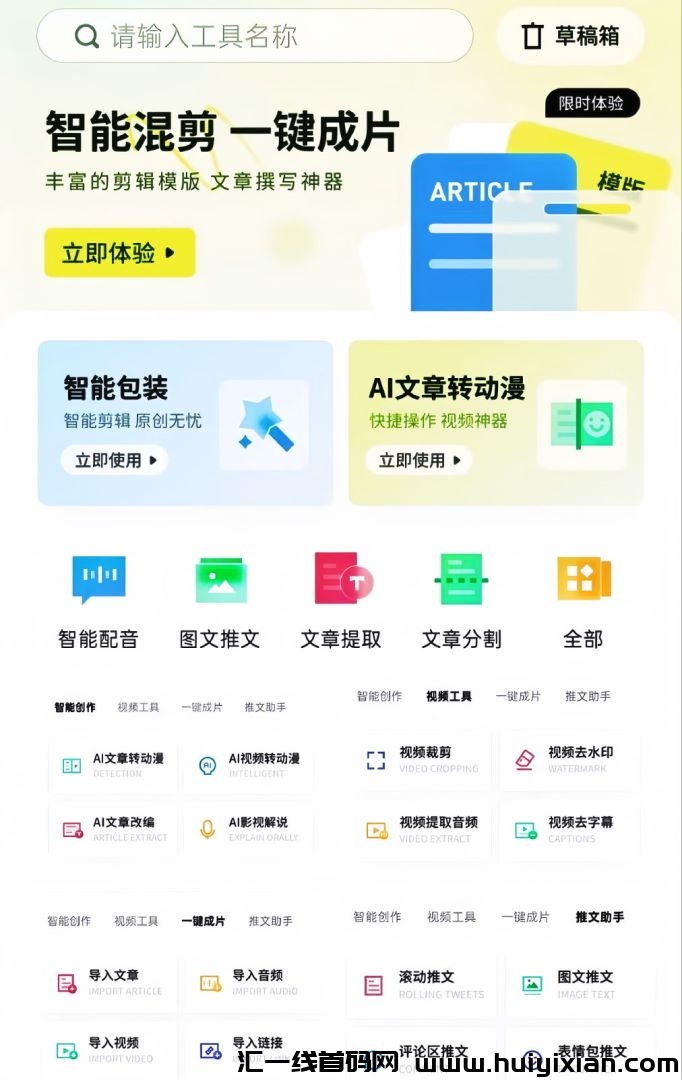
Task: Select 视频去水印 tool
Action: [x=568, y=760]
